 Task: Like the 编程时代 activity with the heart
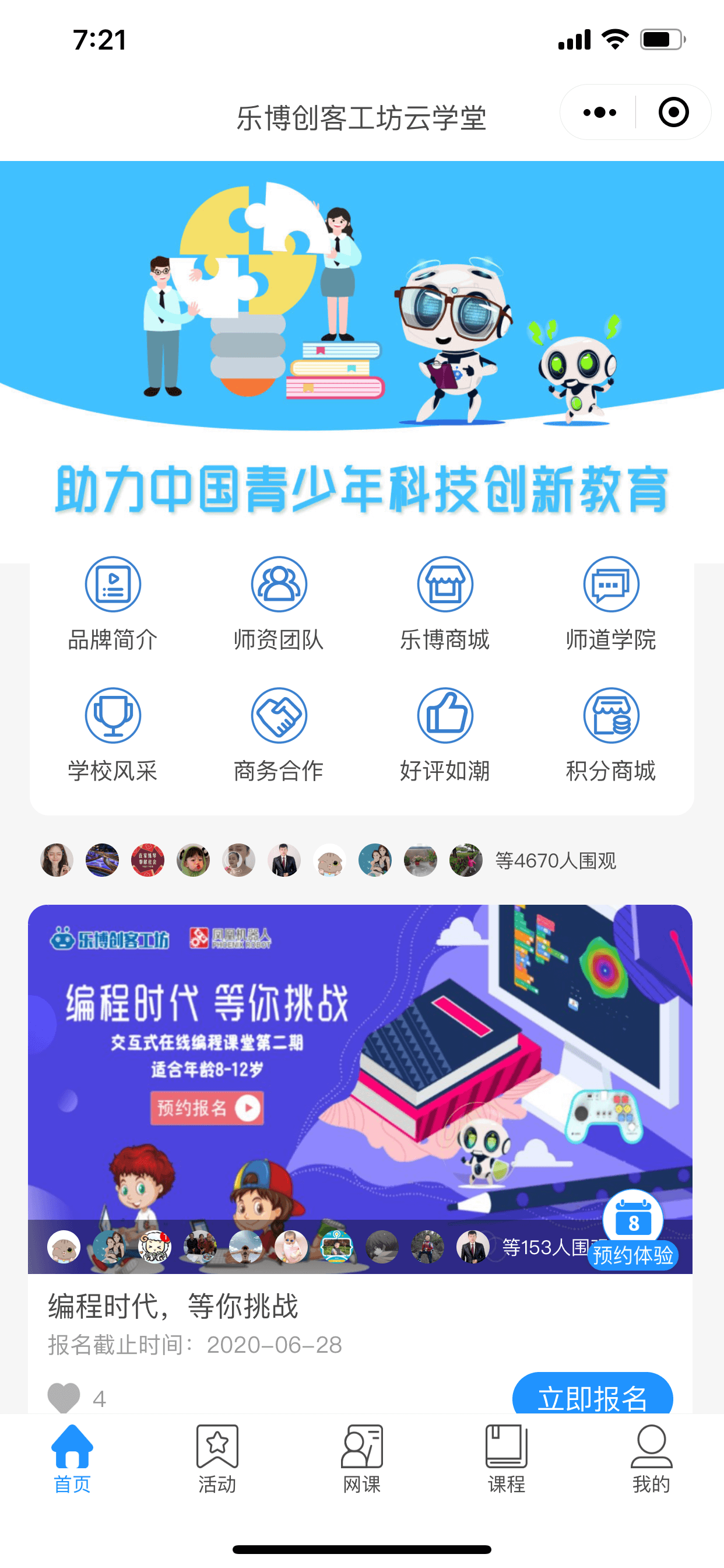pyautogui.click(x=64, y=1398)
